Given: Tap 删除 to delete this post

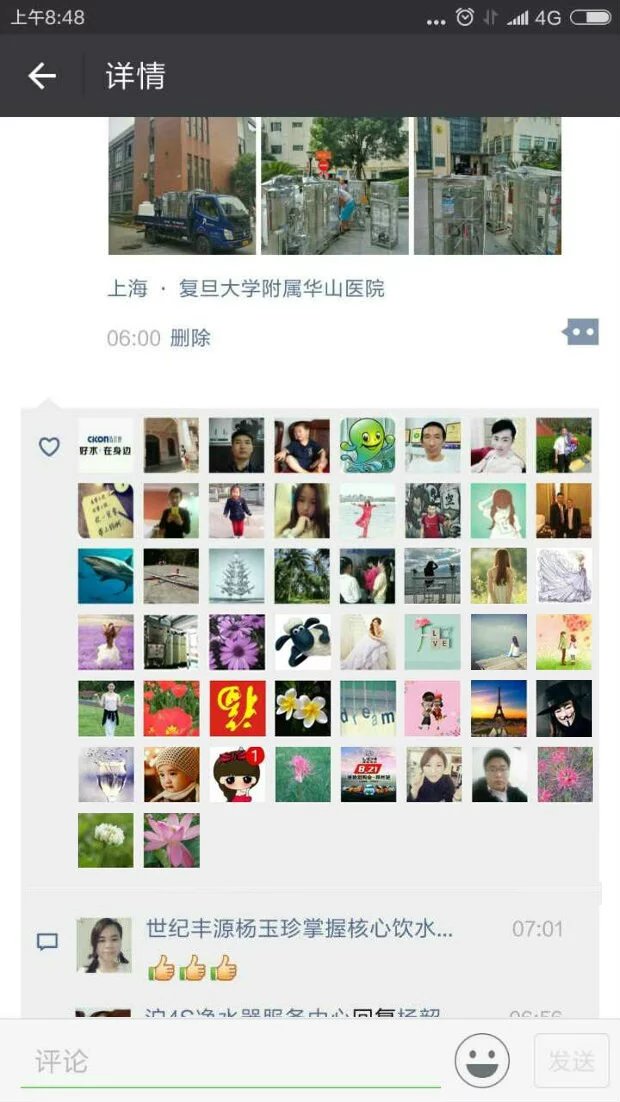Looking at the screenshot, I should (x=190, y=338).
